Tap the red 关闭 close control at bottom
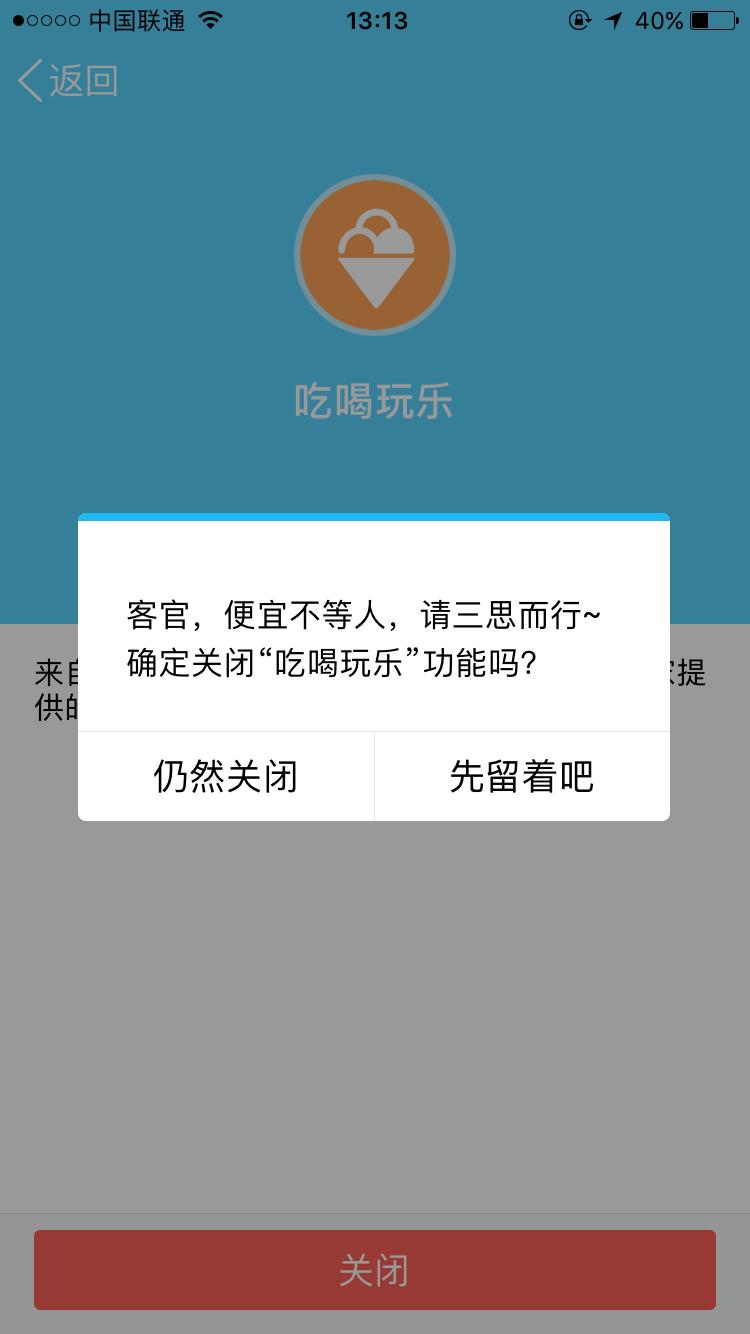 375,1270
